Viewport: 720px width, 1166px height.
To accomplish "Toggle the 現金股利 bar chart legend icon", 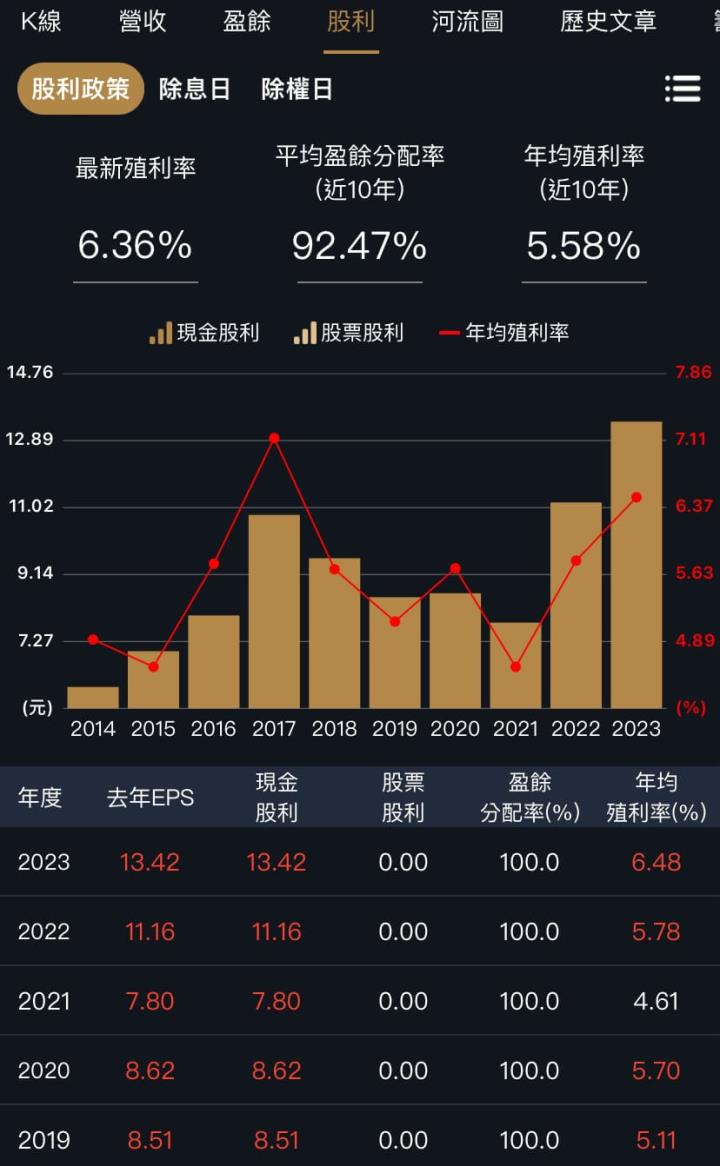I will pyautogui.click(x=159, y=333).
